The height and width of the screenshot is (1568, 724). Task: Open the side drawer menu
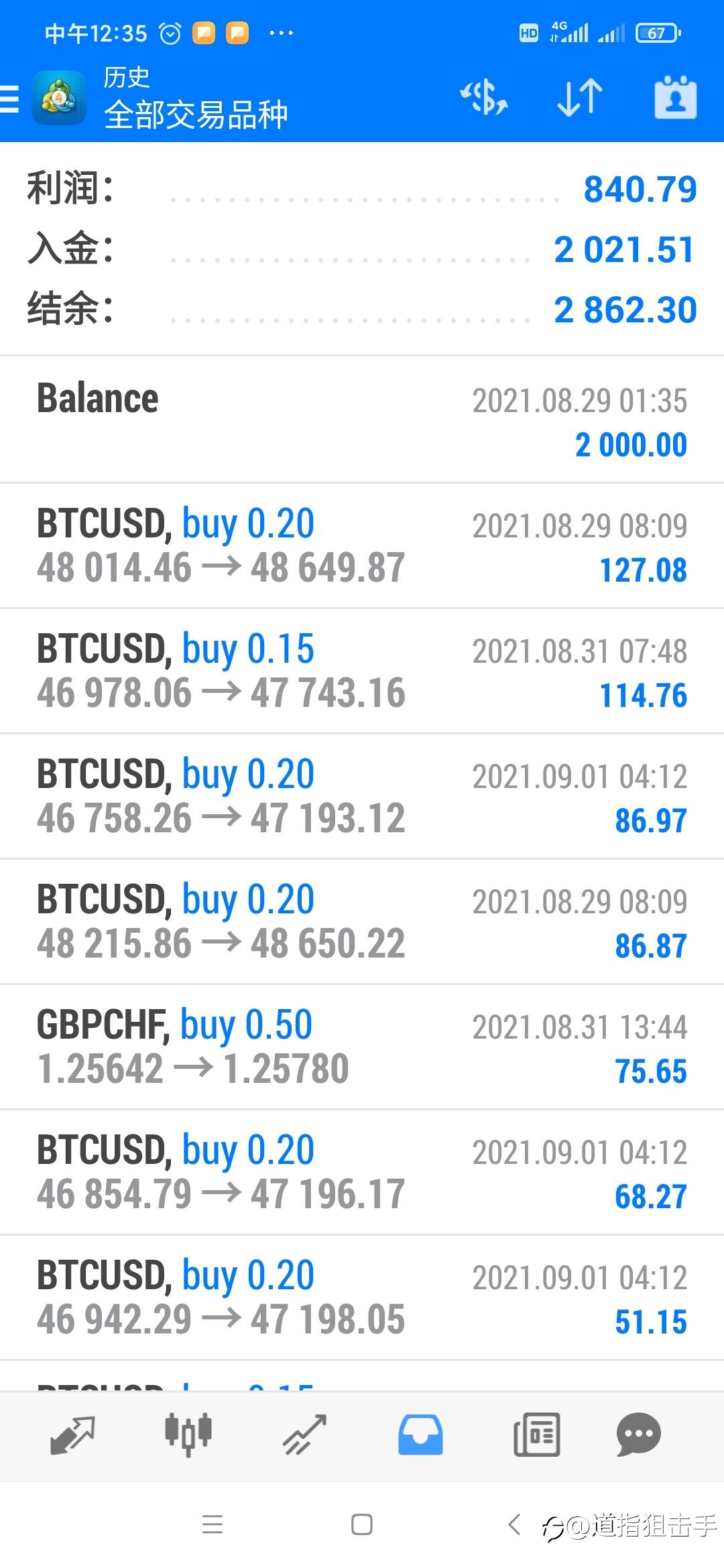[11, 99]
